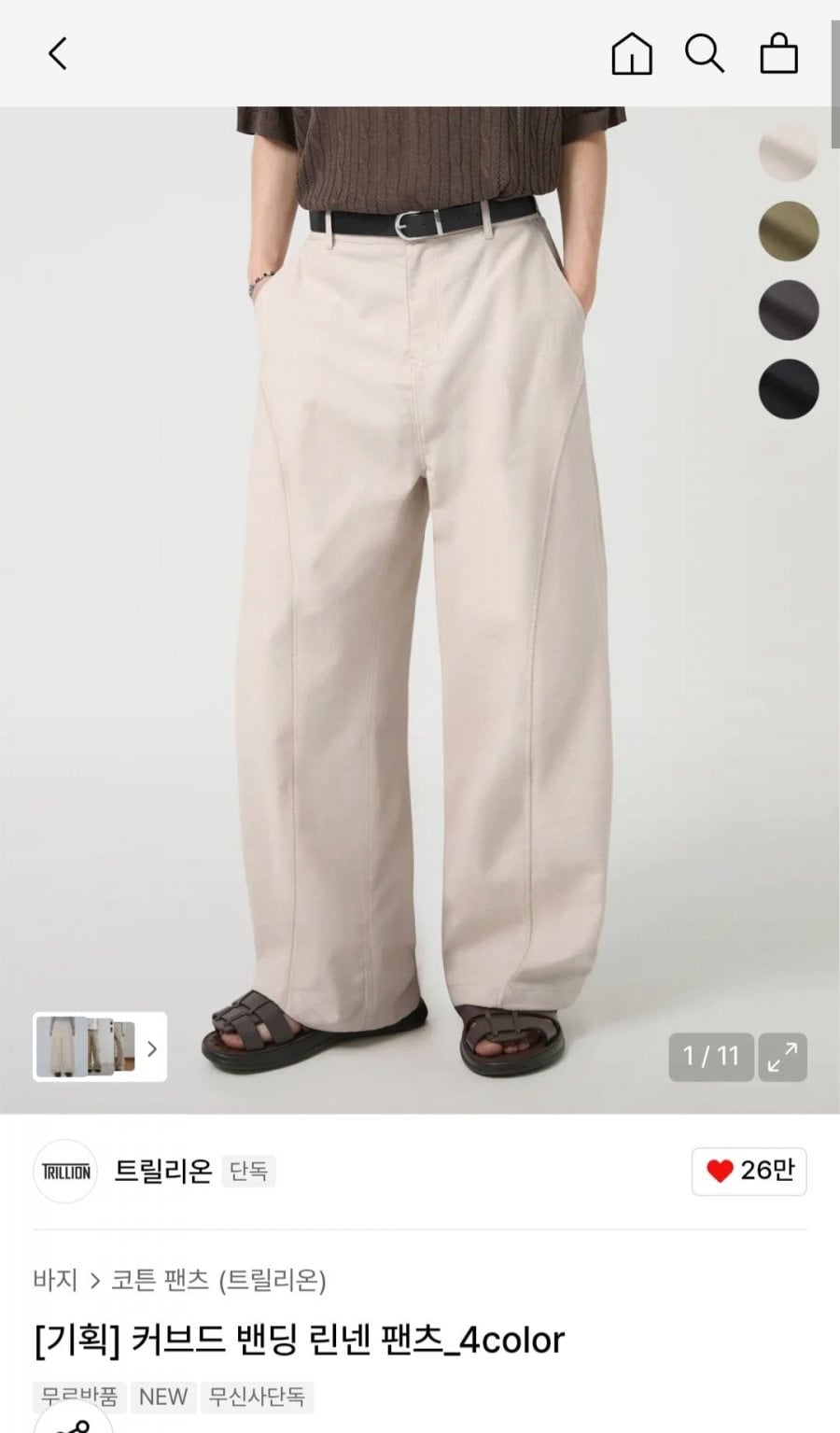Like the 트릴리온 brand with the heart button
Screen dimensions: 840x1433
tap(749, 1171)
